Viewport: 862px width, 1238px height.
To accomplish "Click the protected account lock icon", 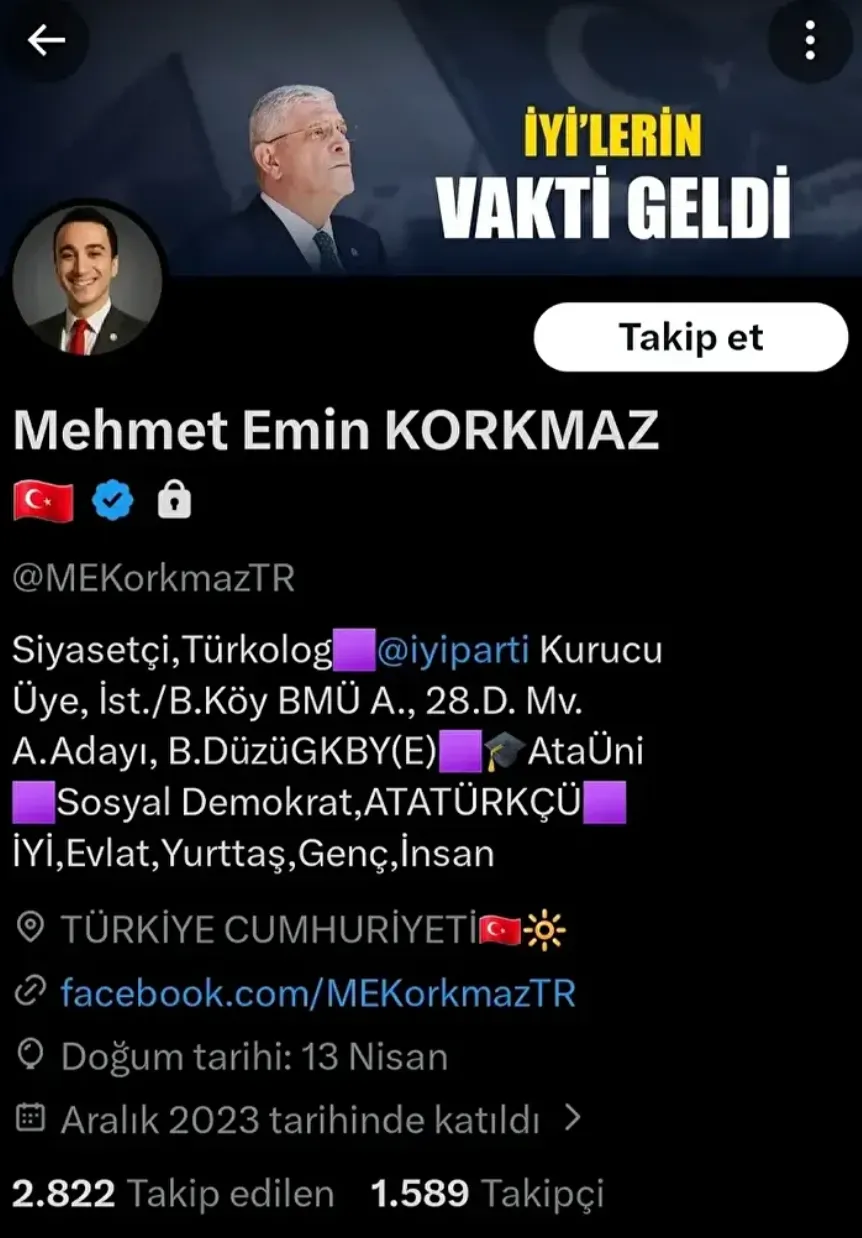I will [174, 497].
